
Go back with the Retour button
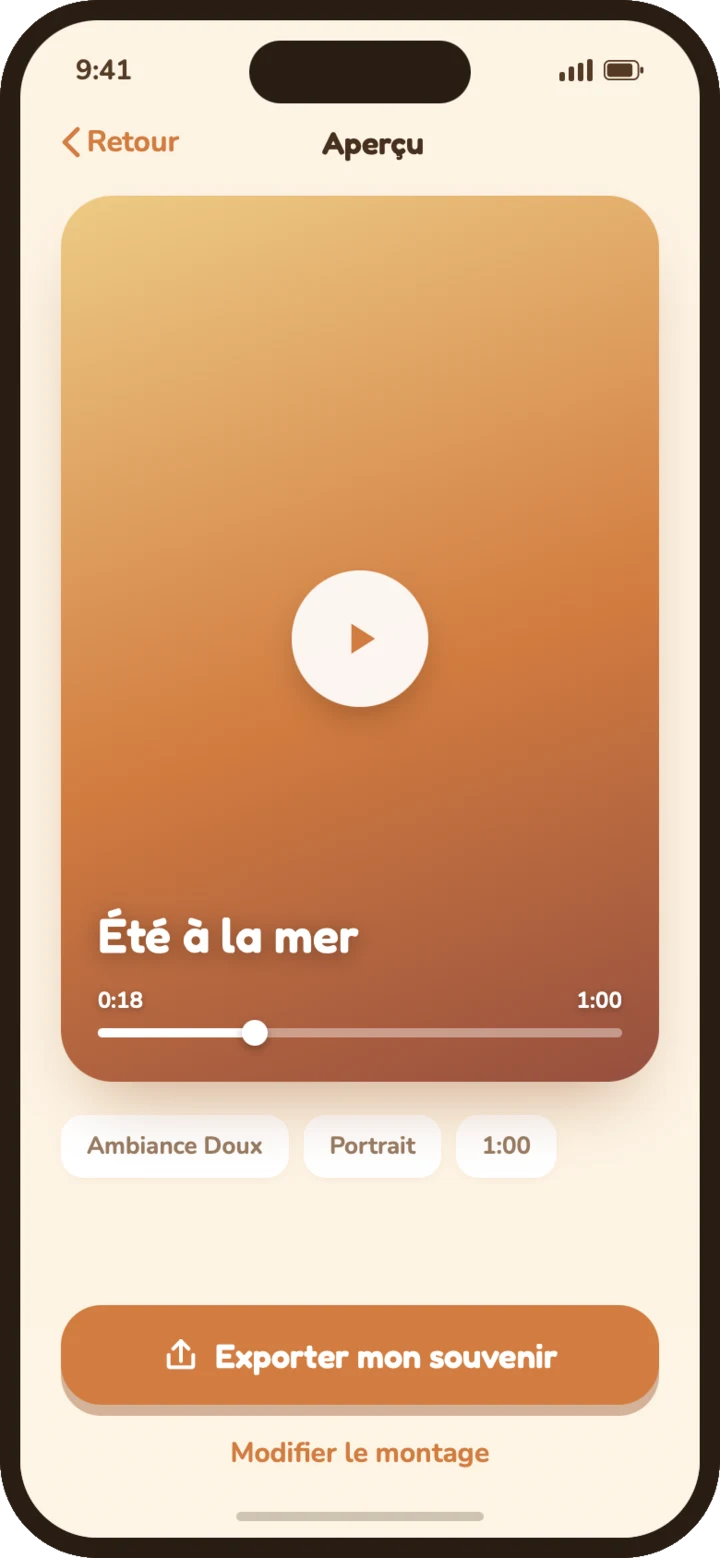120,142
